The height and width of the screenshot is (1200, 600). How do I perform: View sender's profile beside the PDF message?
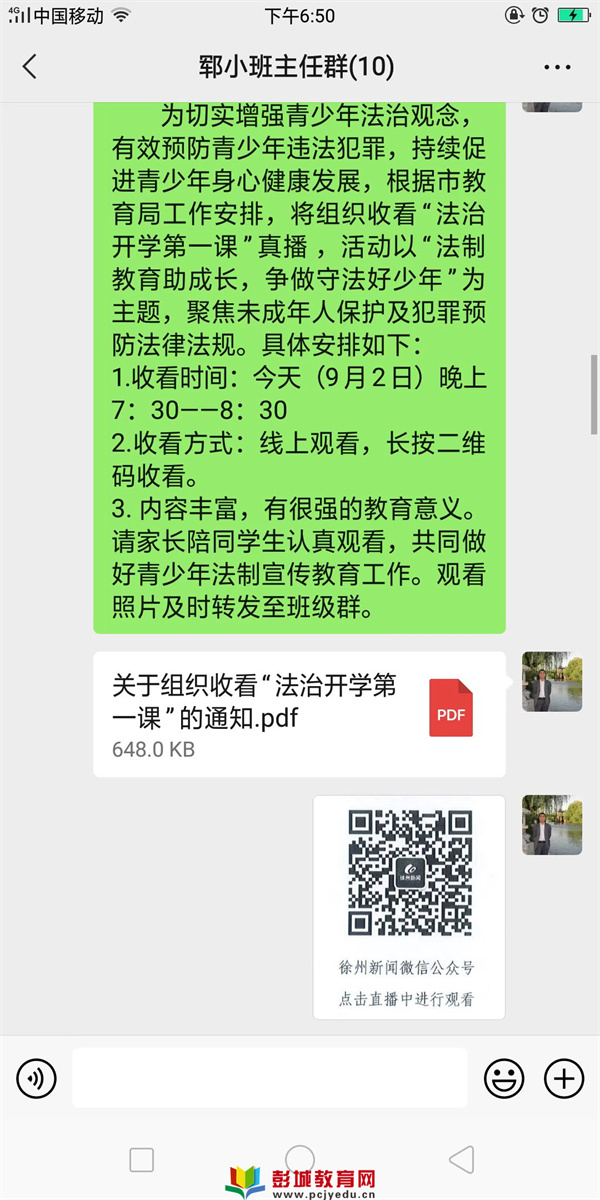point(552,682)
